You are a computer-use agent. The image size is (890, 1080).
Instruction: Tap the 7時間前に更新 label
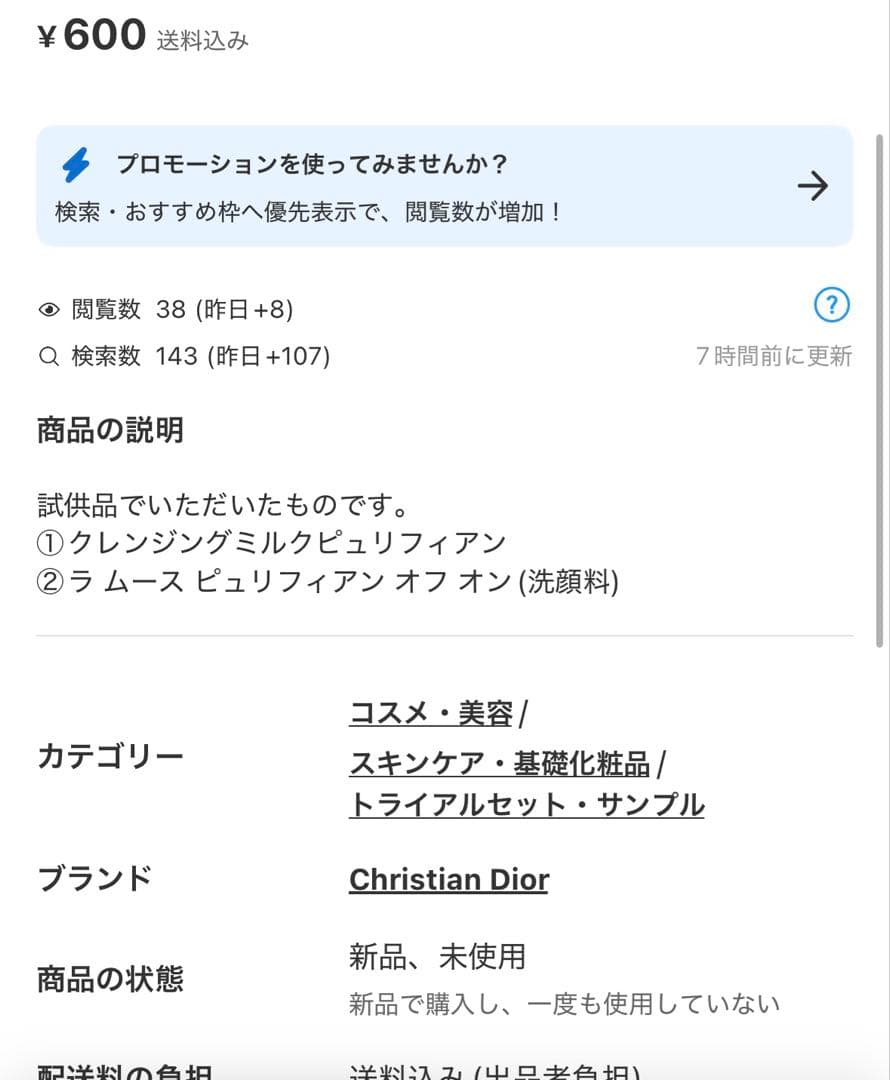click(x=775, y=356)
